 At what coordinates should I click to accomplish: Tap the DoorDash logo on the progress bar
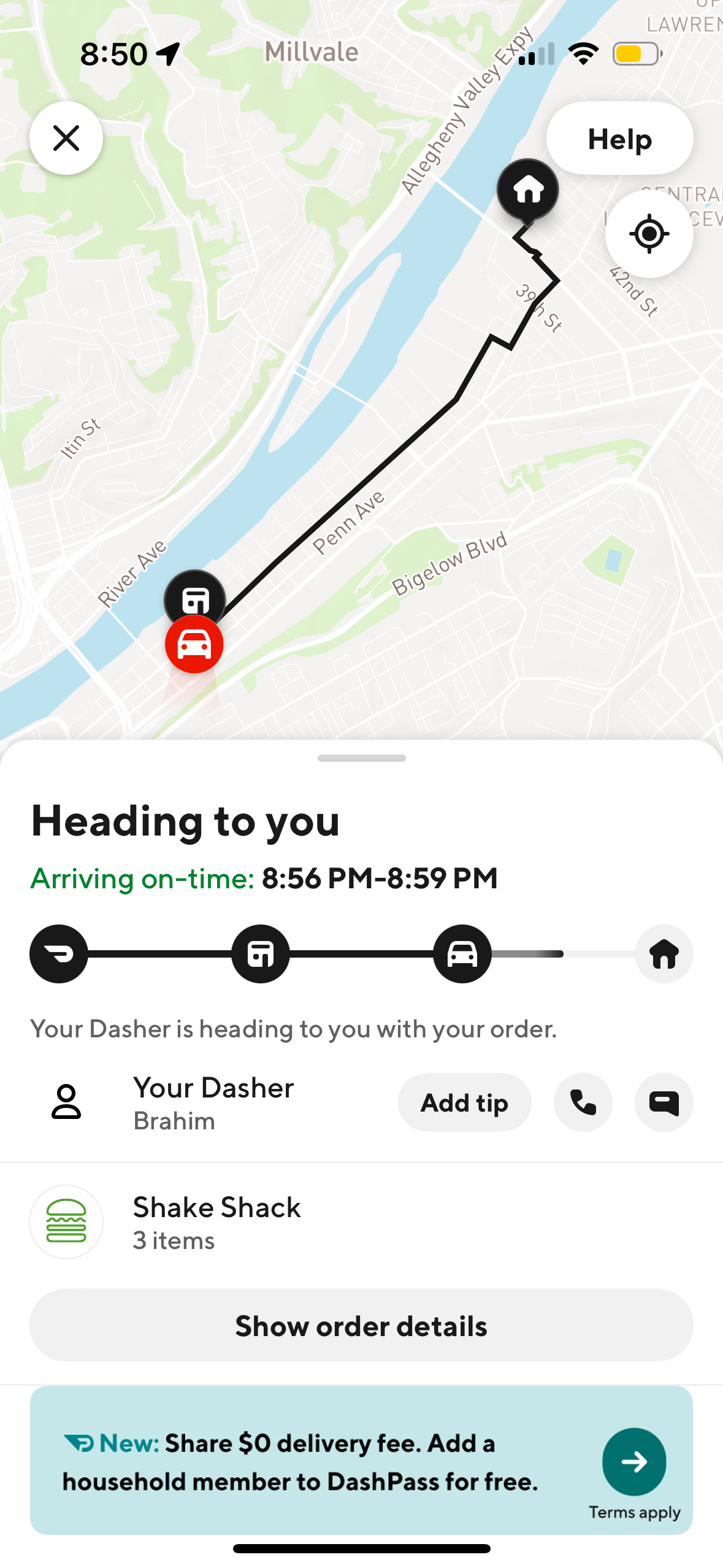click(58, 953)
